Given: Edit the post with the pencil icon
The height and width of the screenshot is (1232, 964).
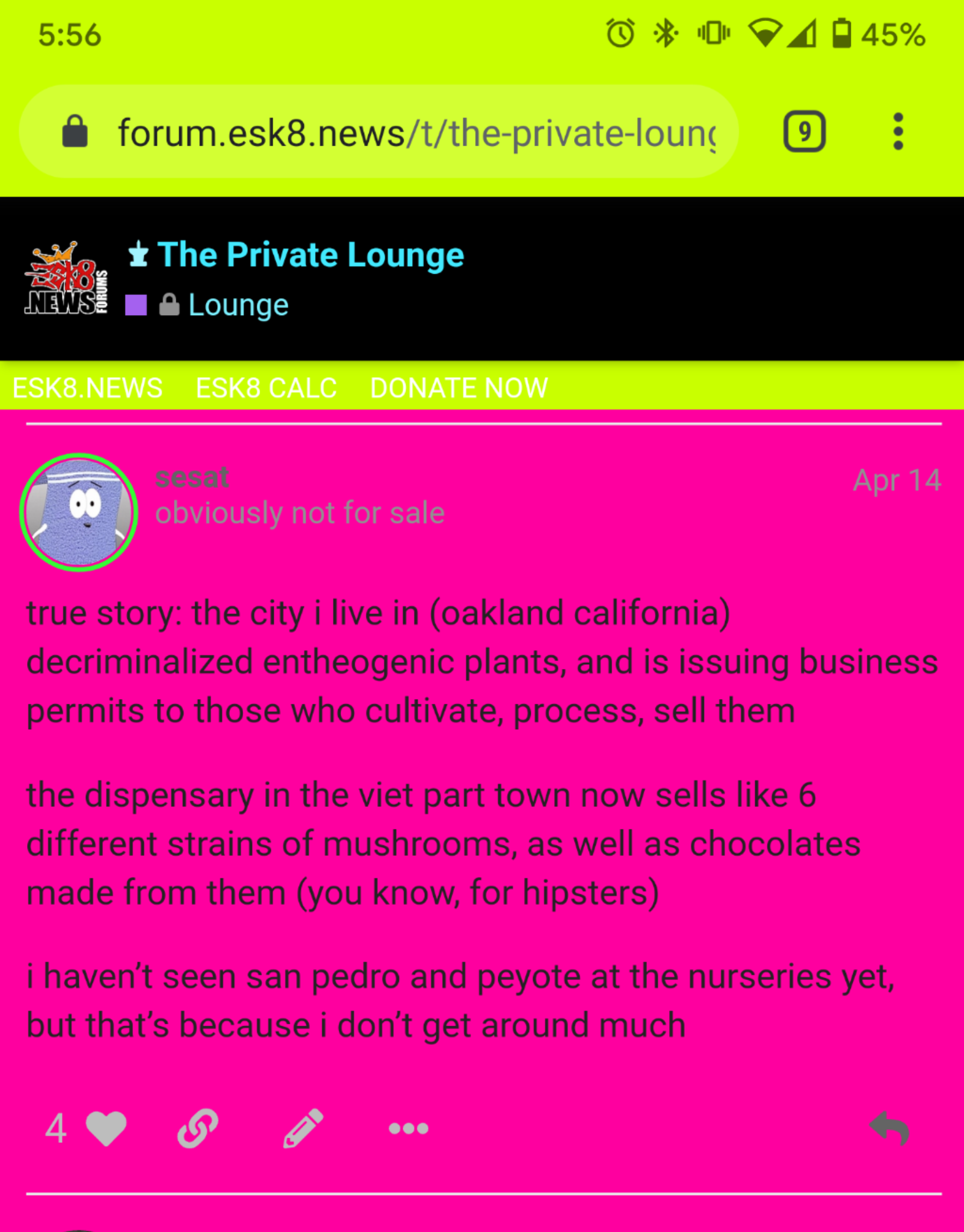Looking at the screenshot, I should (x=303, y=1129).
